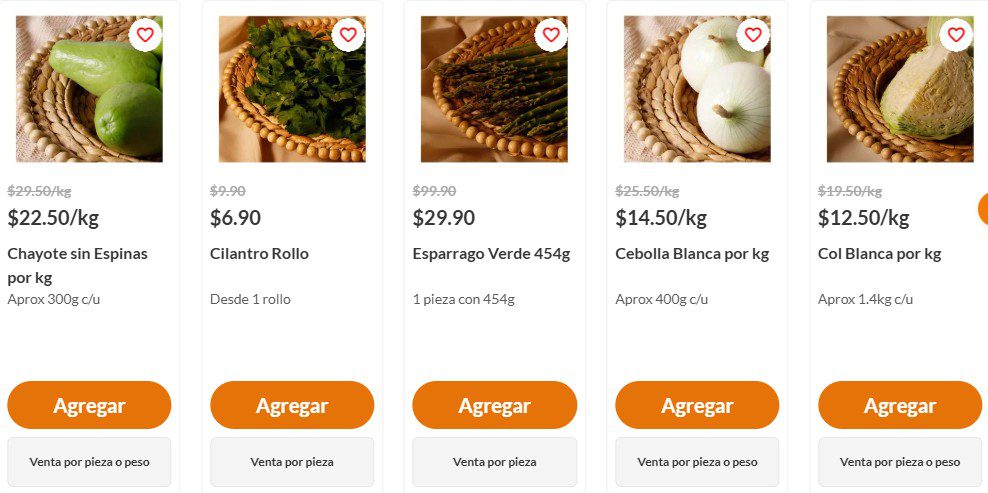Favorite the Esparrago Verde heart icon
Screen dimensions: 988x493
(x=550, y=35)
